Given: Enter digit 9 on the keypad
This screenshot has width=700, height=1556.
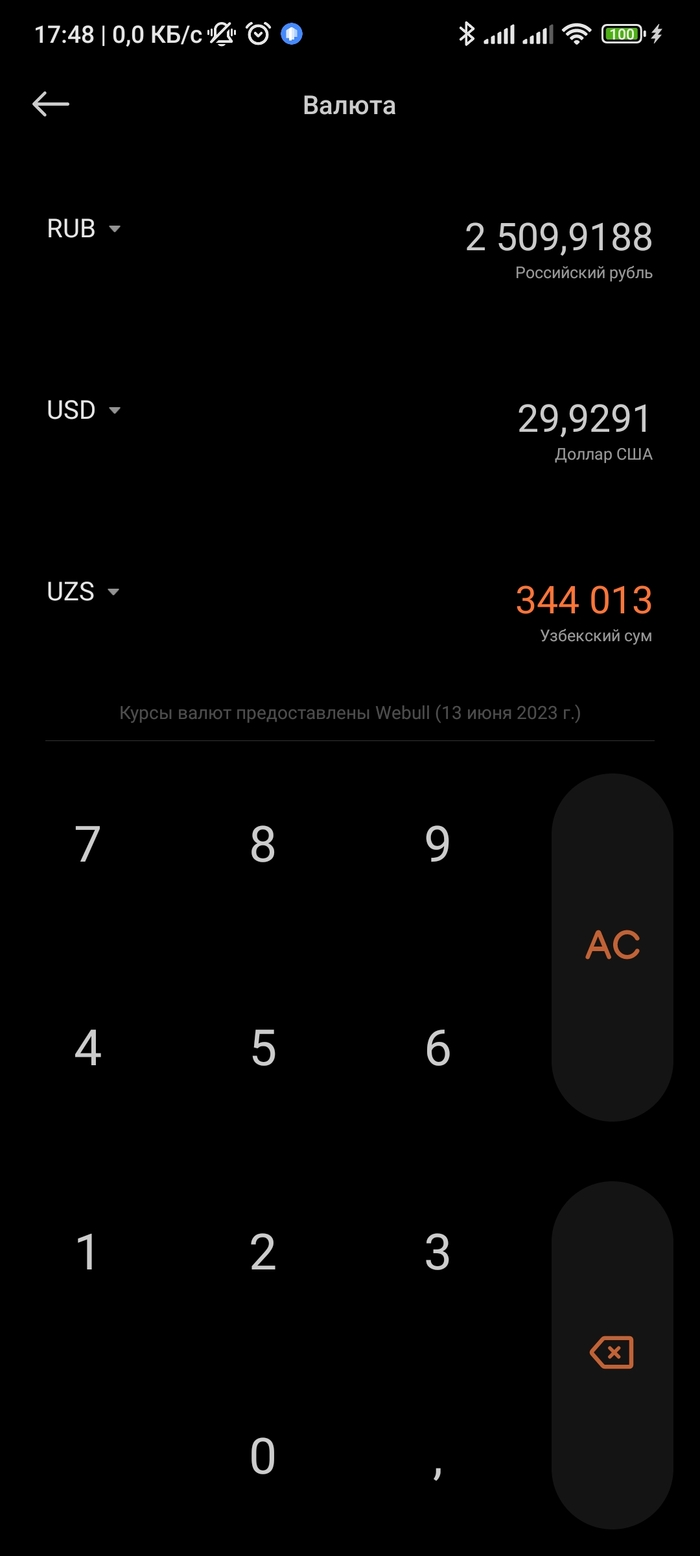Looking at the screenshot, I should (438, 845).
